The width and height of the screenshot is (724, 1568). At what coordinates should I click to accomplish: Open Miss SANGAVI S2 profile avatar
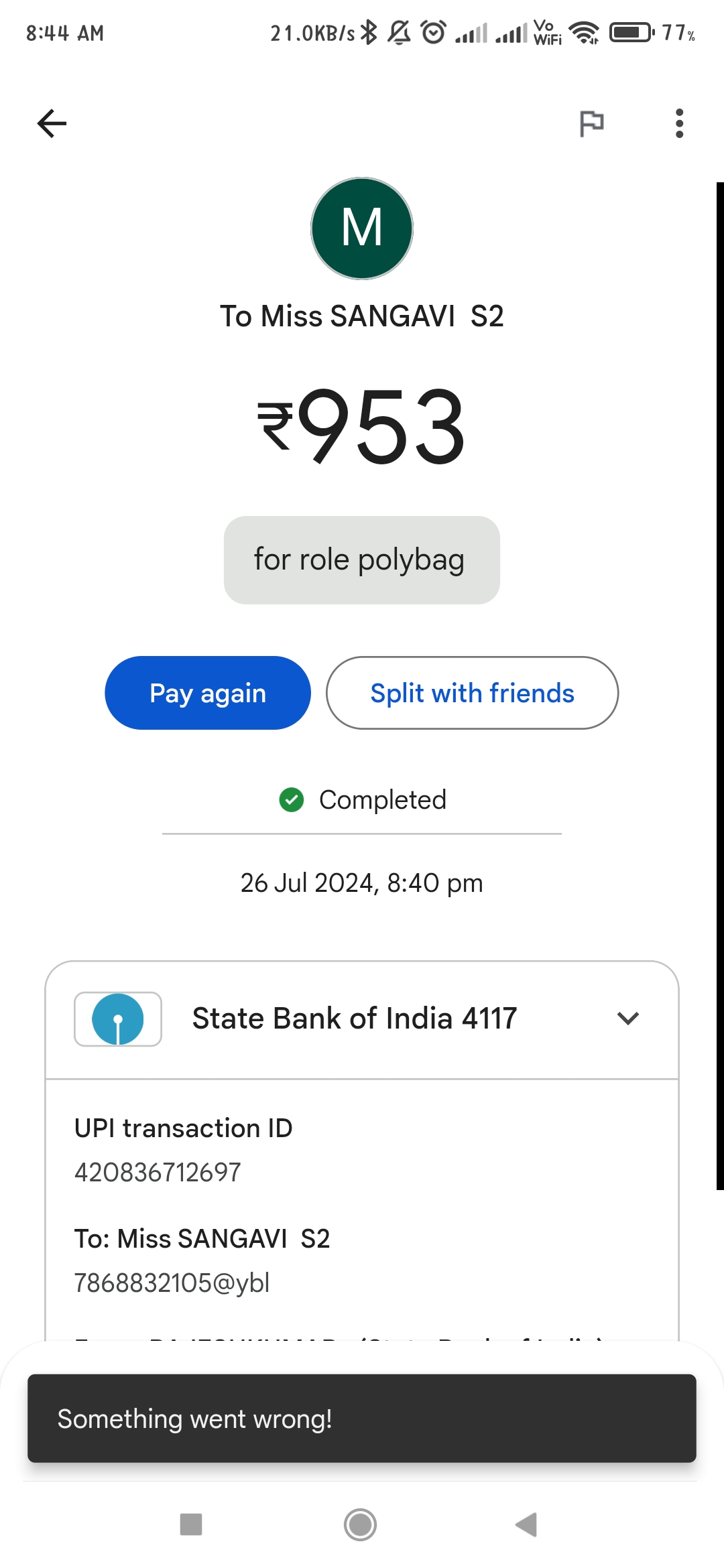(x=362, y=228)
